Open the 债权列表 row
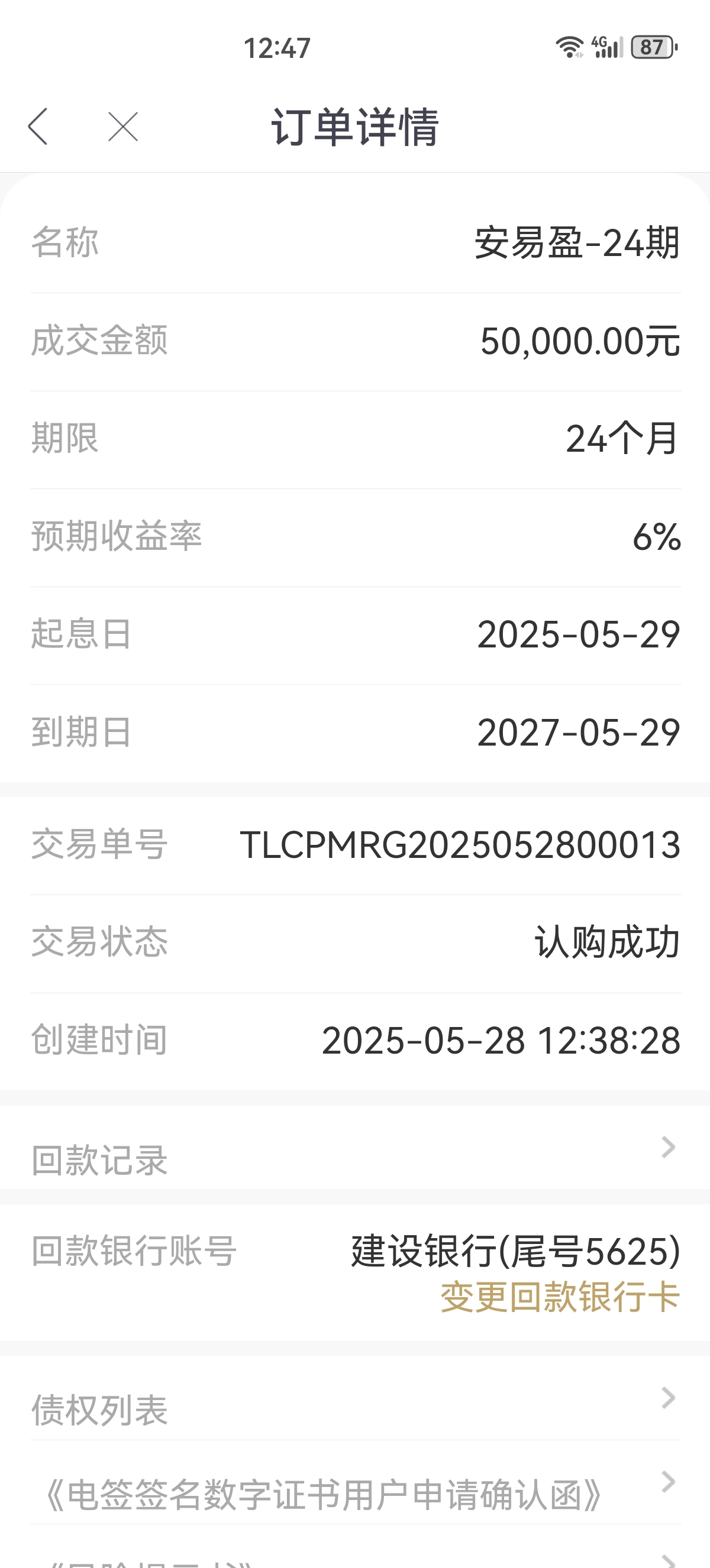The height and width of the screenshot is (1568, 710). click(355, 1399)
